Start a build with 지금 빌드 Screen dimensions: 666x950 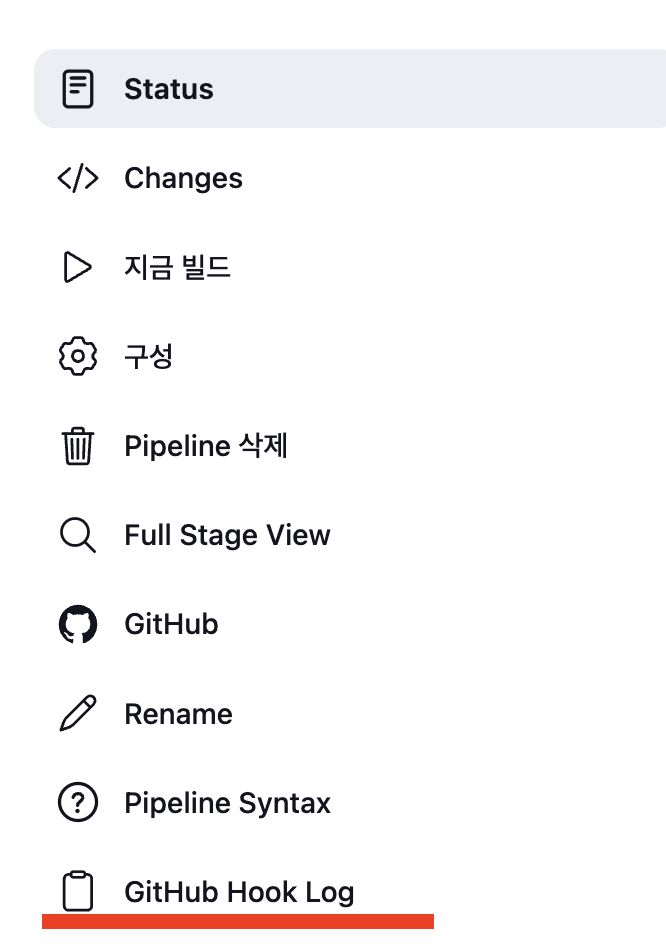tap(177, 268)
